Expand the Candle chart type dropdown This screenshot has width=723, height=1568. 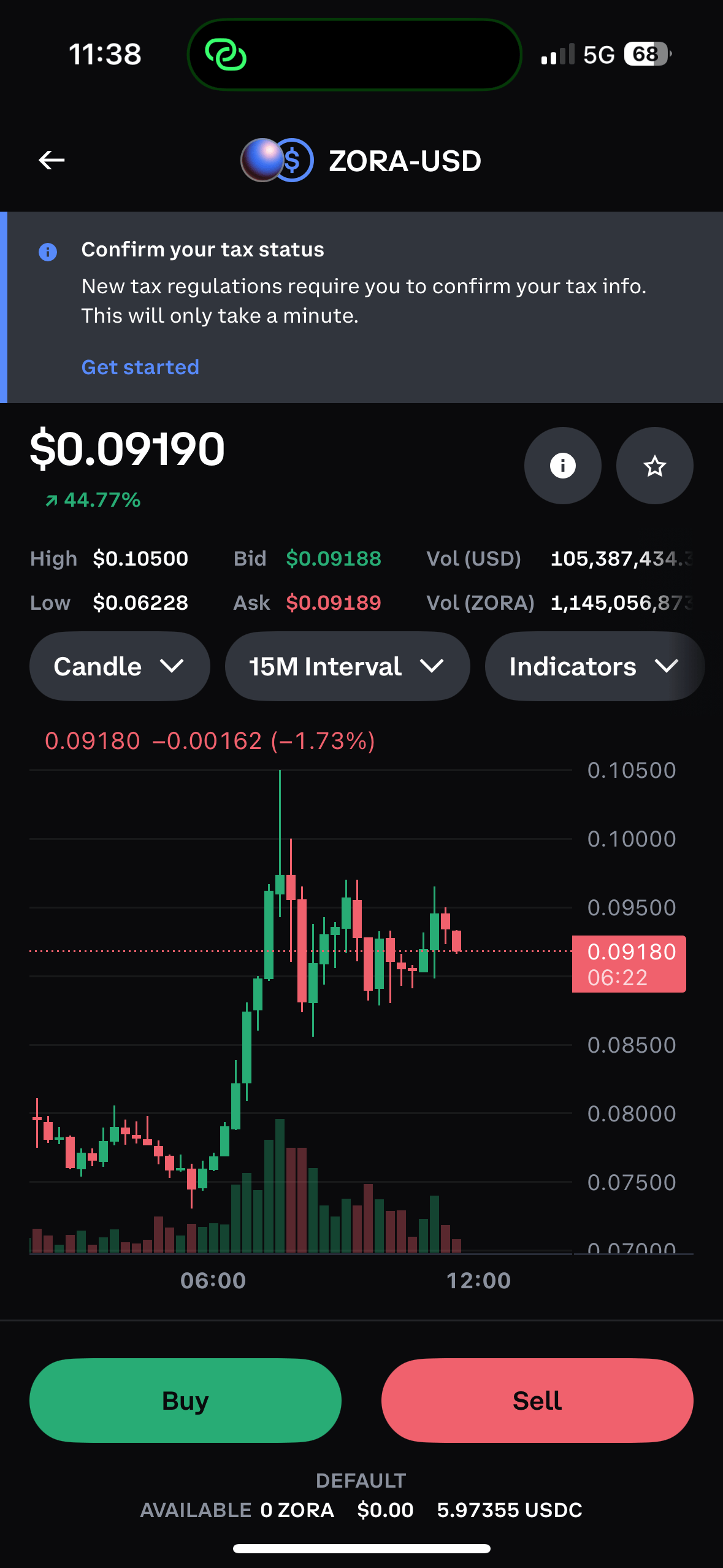pos(120,666)
